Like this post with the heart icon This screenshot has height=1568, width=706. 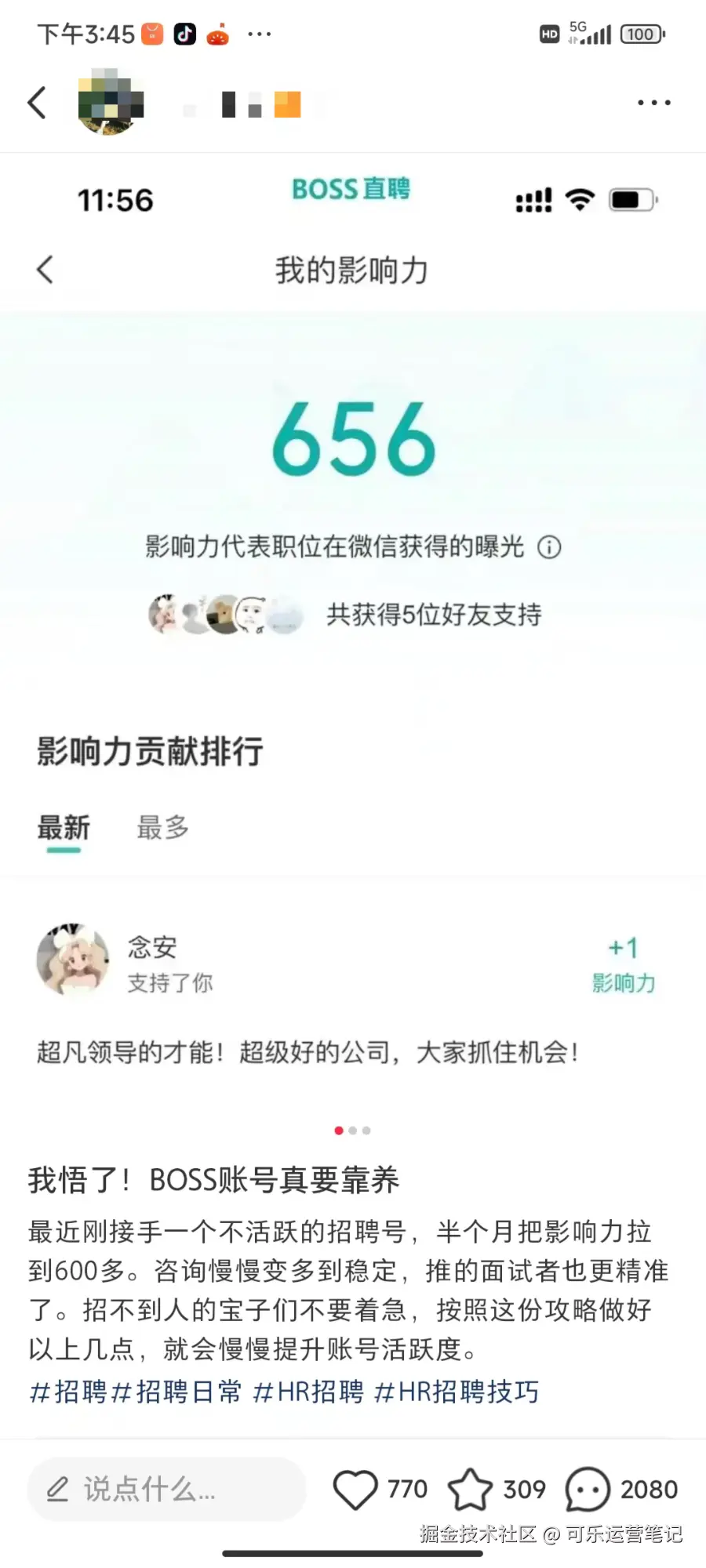pos(356,1489)
